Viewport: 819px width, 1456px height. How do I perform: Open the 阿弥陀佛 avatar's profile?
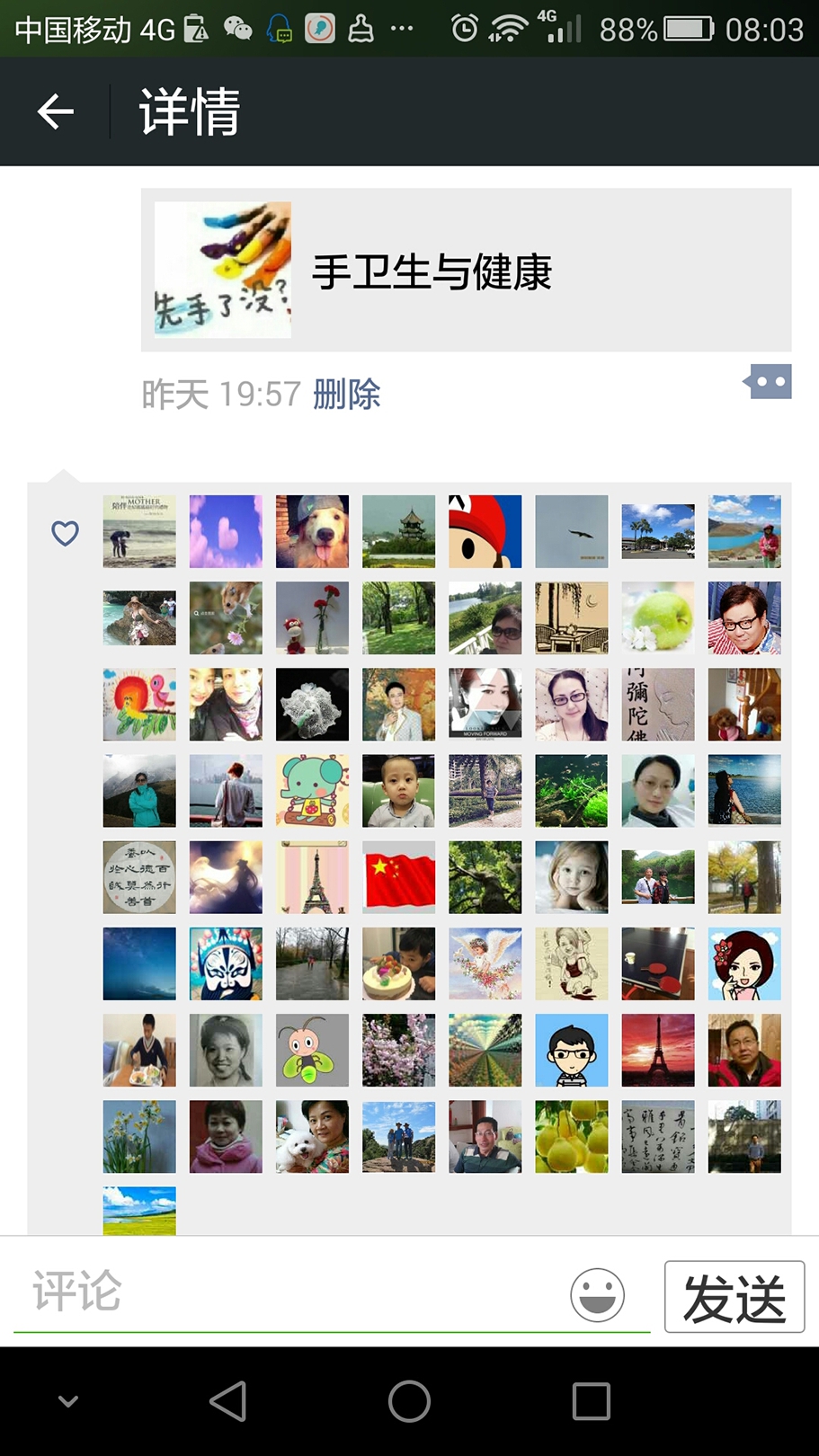658,704
